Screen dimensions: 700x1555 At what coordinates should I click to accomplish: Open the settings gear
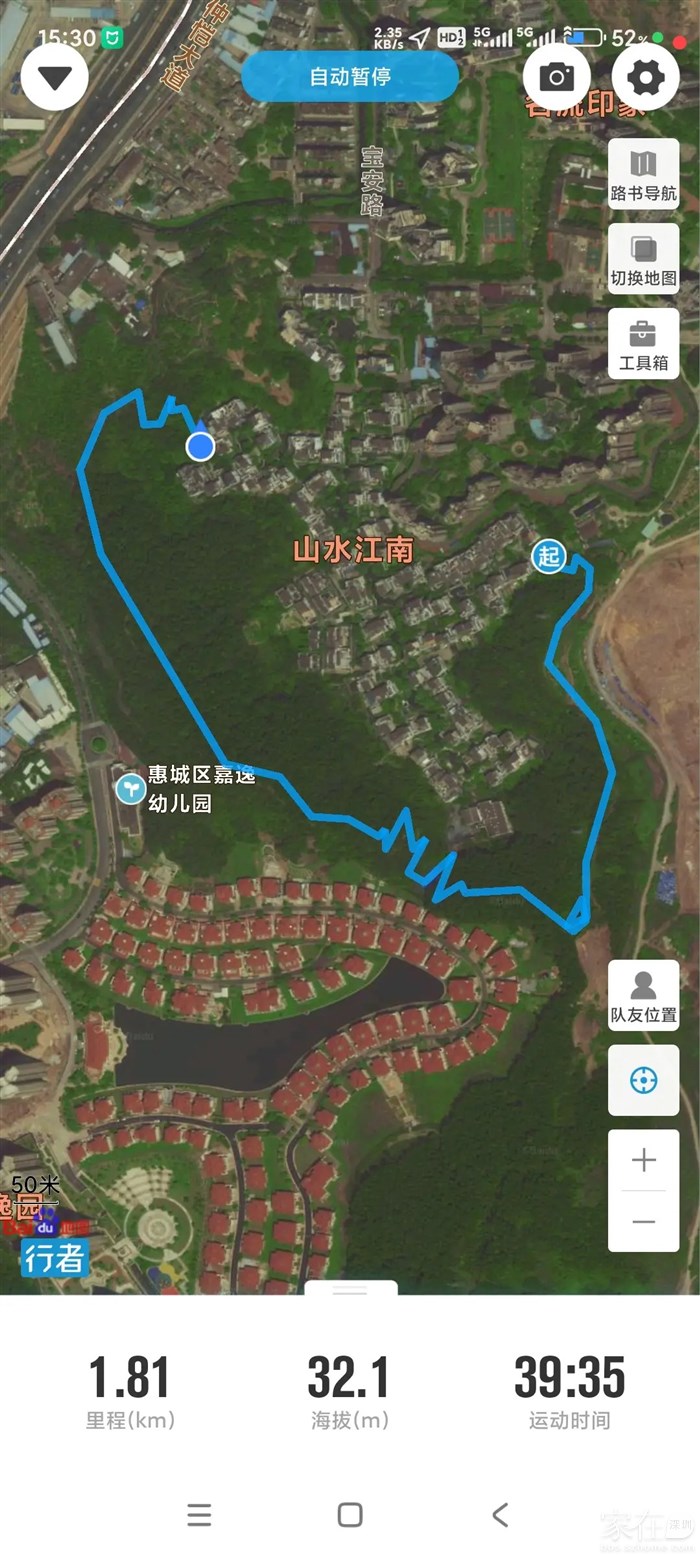coord(645,77)
